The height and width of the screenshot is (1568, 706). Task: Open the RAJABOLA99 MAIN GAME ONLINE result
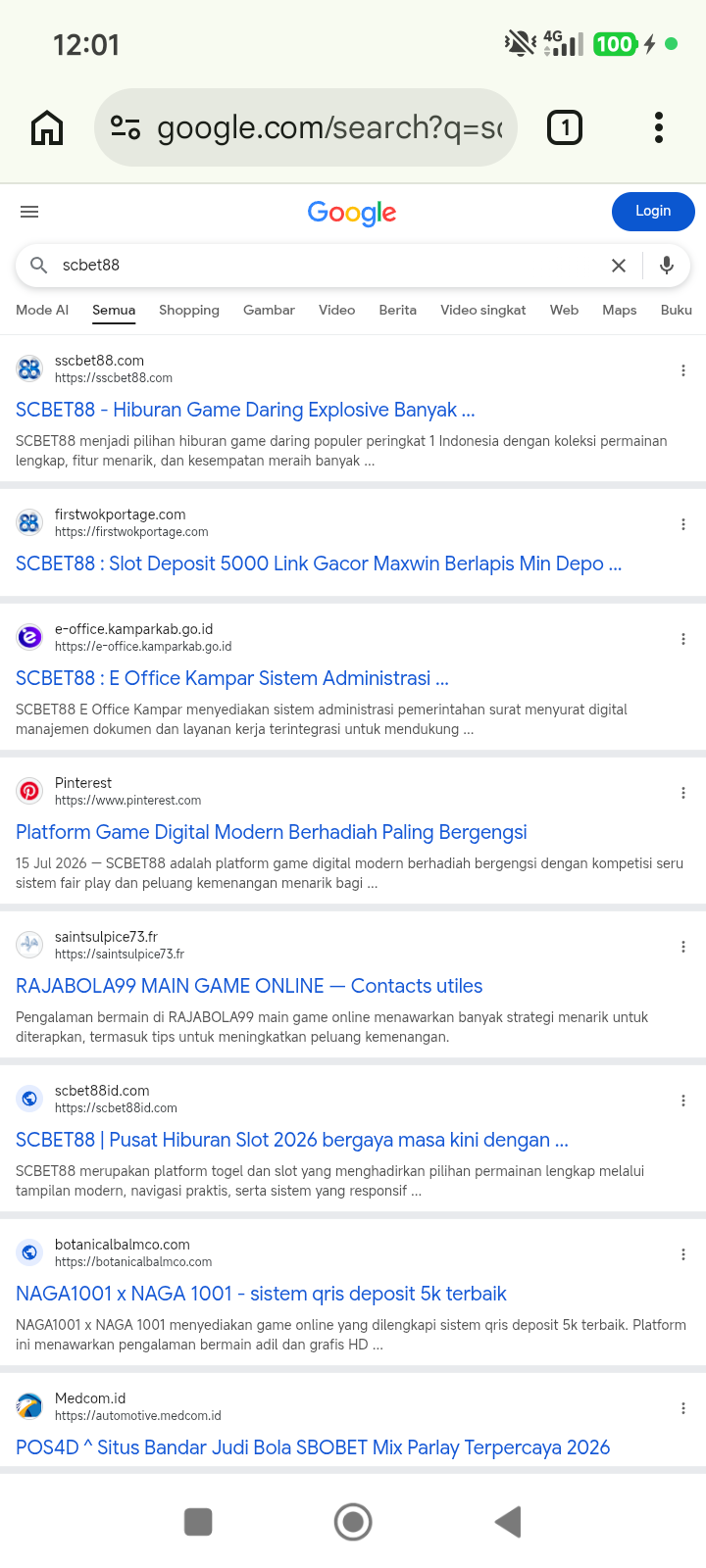(249, 986)
